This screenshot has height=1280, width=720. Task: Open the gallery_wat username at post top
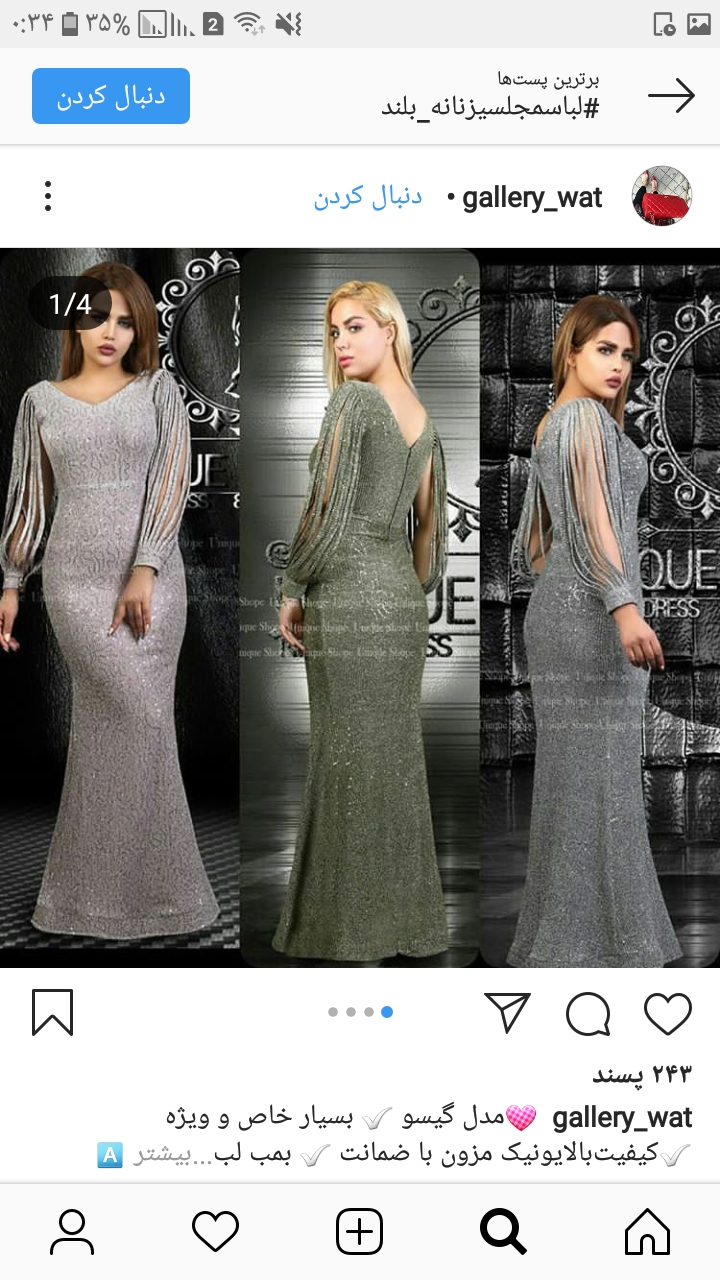tap(532, 197)
